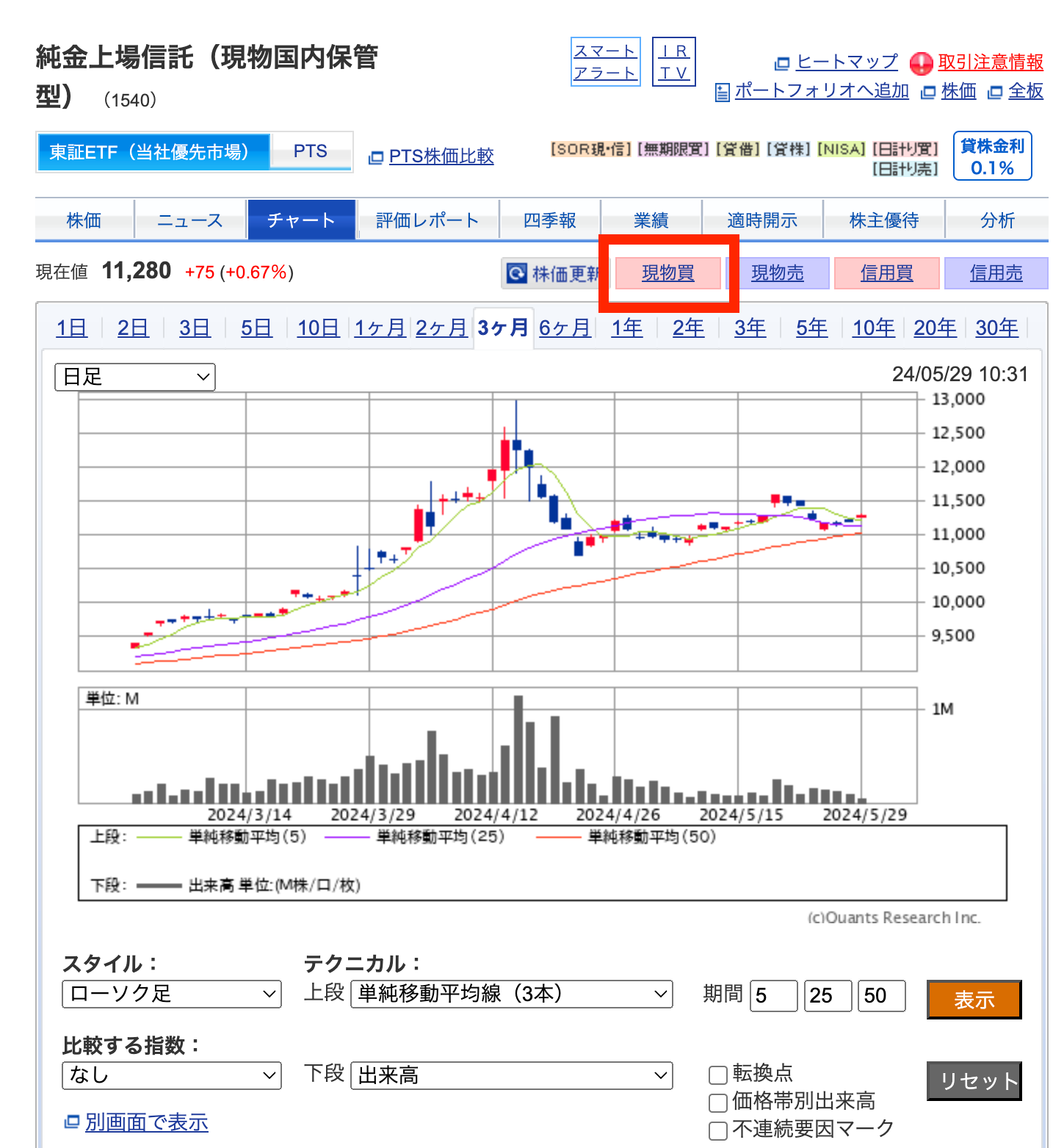This screenshot has width=1053, height=1148.
Task: Tap the リセット button
Action: point(974,1080)
